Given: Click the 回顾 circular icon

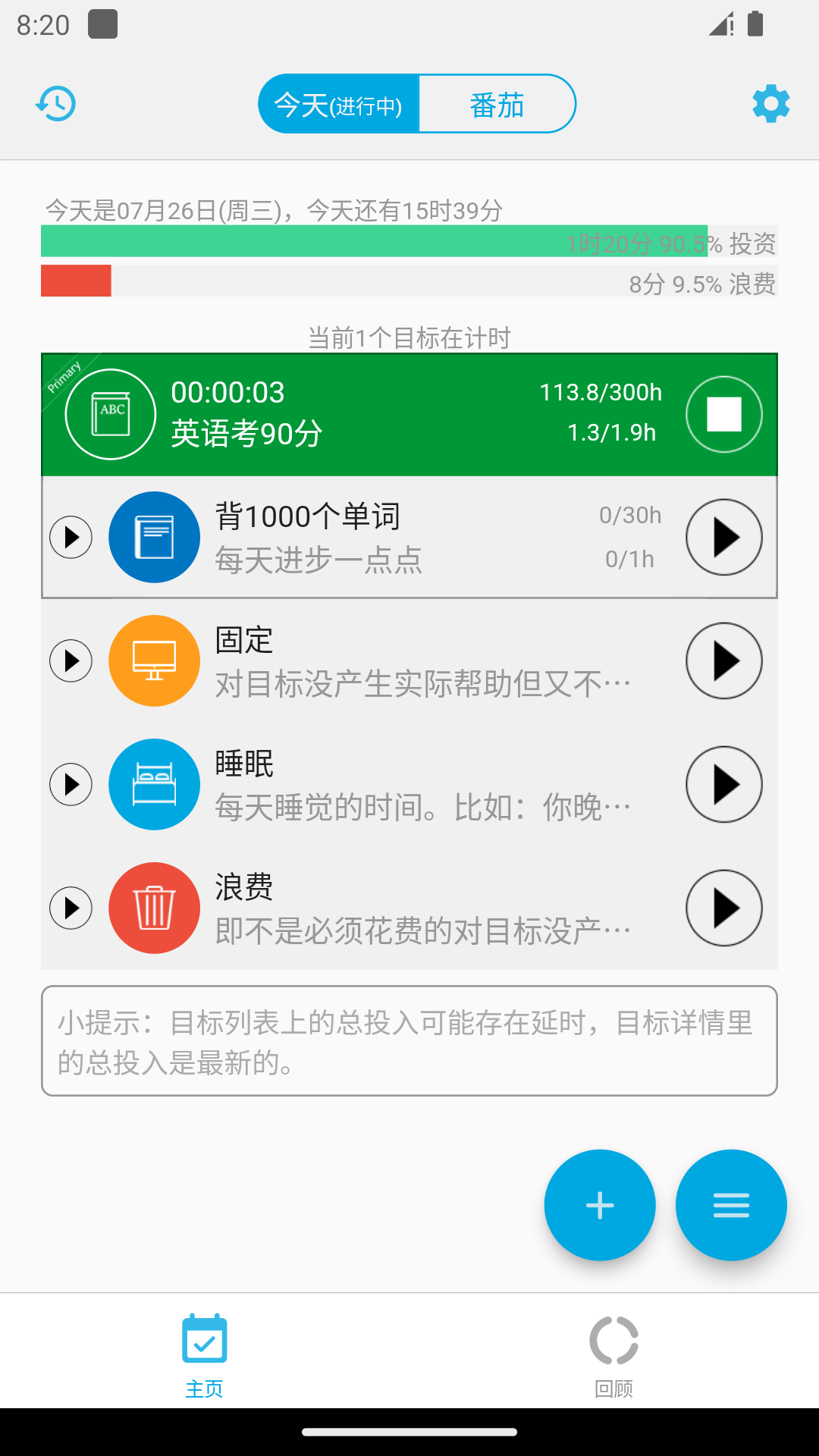Looking at the screenshot, I should click(614, 1342).
